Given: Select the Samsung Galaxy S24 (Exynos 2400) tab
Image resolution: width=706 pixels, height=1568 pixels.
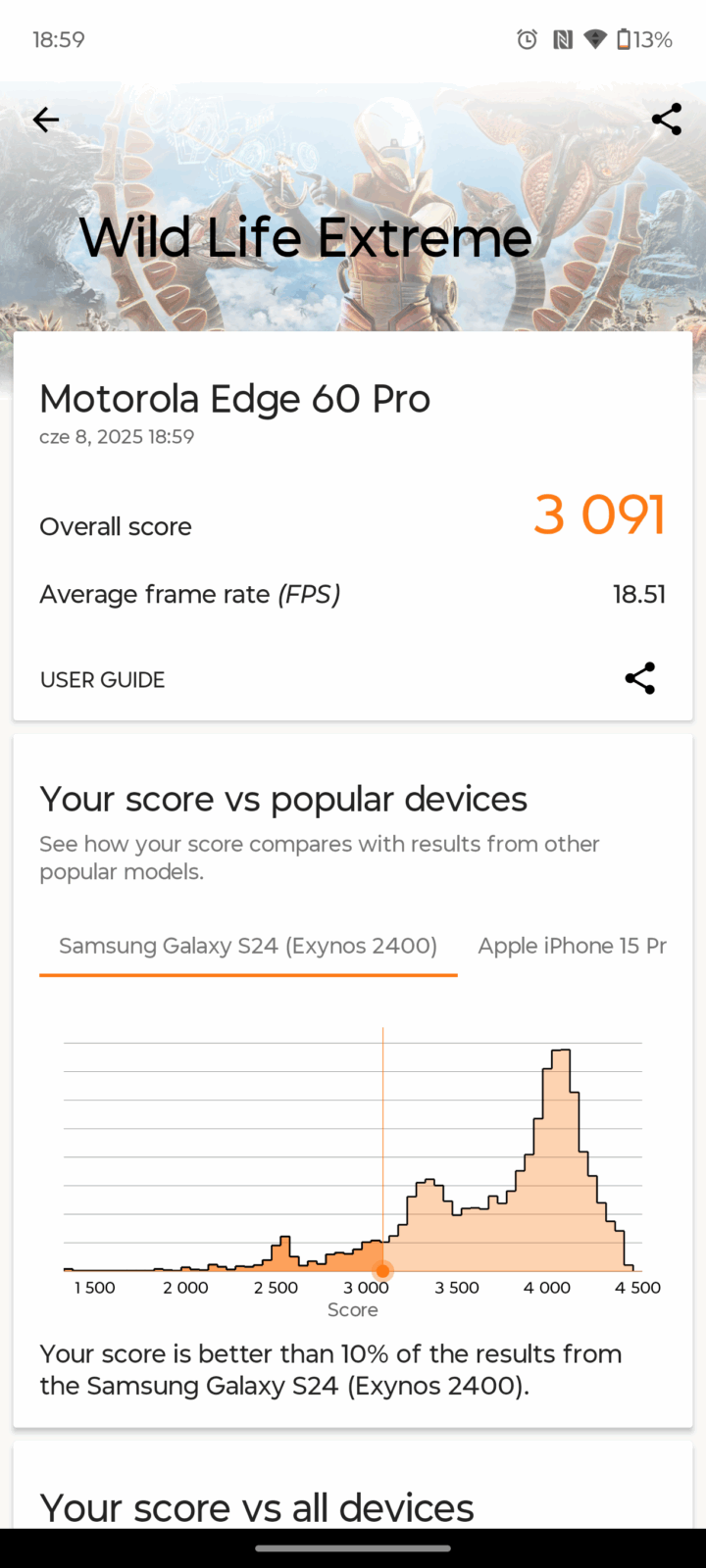Looking at the screenshot, I should 248,946.
